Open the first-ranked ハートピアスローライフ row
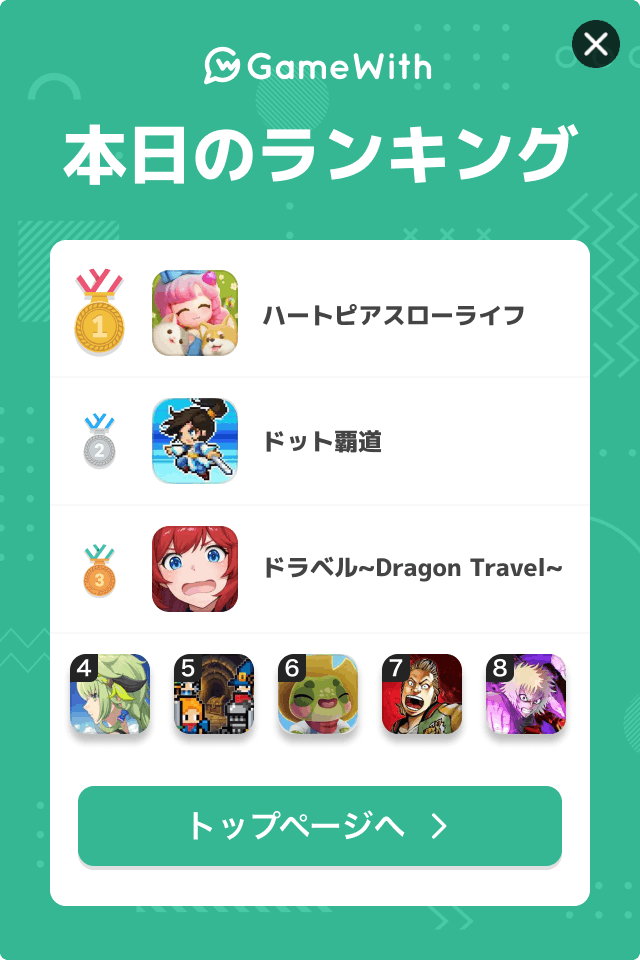This screenshot has height=960, width=640. coord(320,314)
